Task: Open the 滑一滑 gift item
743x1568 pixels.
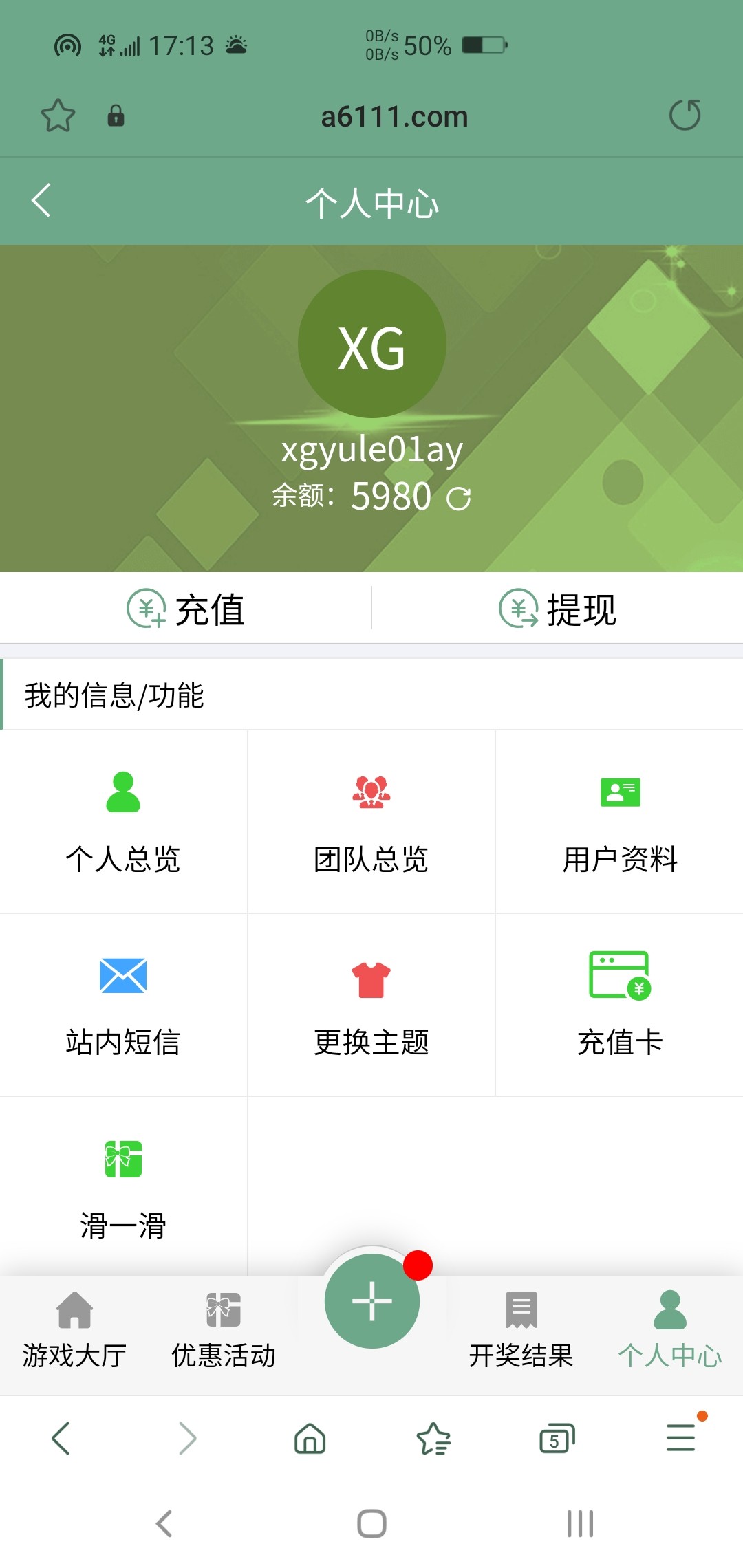Action: click(123, 1188)
